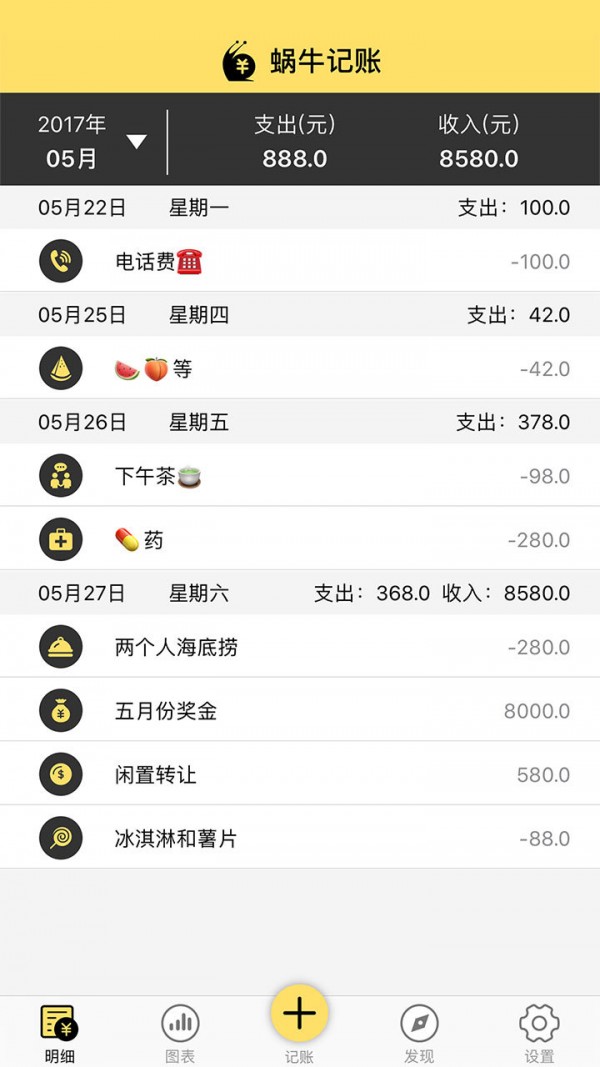Open the 药 medicine expense entry
Viewport: 600px width, 1067px height.
[x=300, y=540]
